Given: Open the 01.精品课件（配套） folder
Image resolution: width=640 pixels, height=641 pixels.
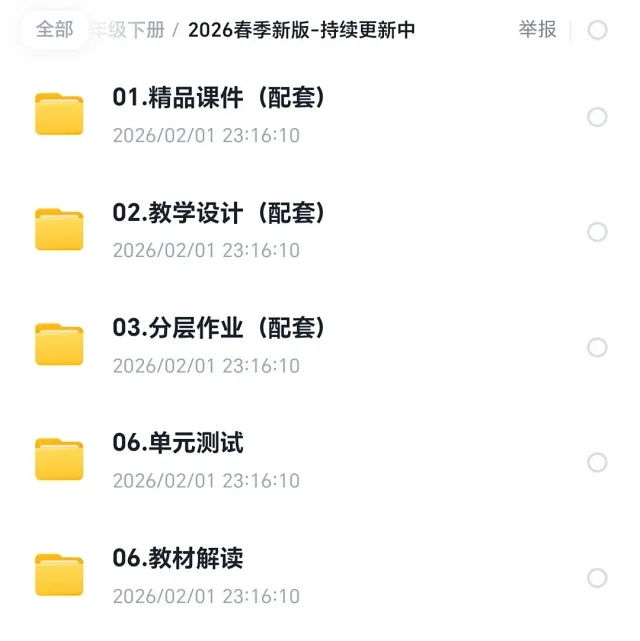Looking at the screenshot, I should 219,98.
